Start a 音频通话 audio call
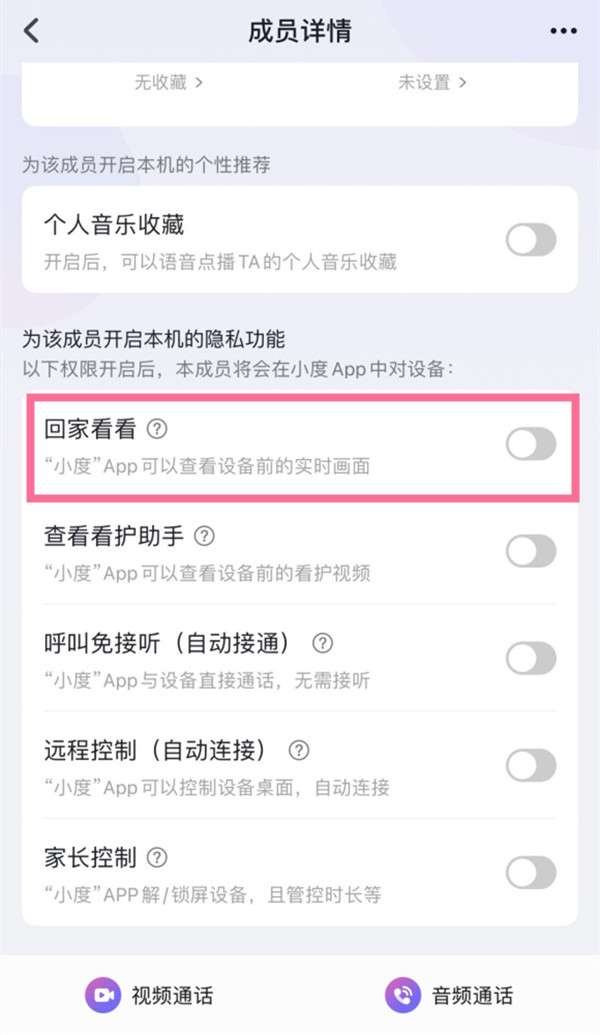The image size is (600, 1035). pos(450,995)
